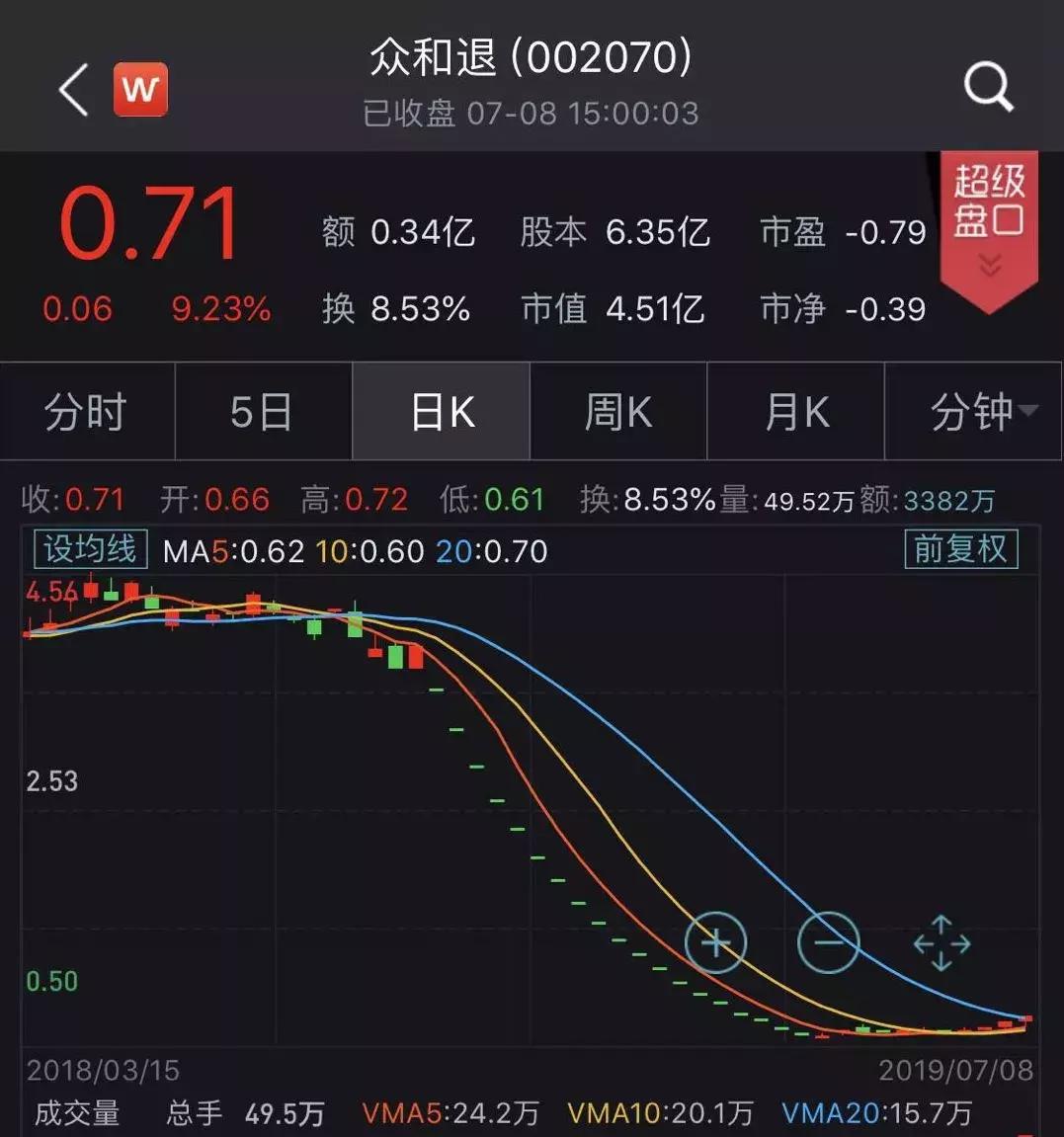Toggle 前复权 price adjustment mode
Viewport: 1064px width, 1137px height.
pos(963,549)
